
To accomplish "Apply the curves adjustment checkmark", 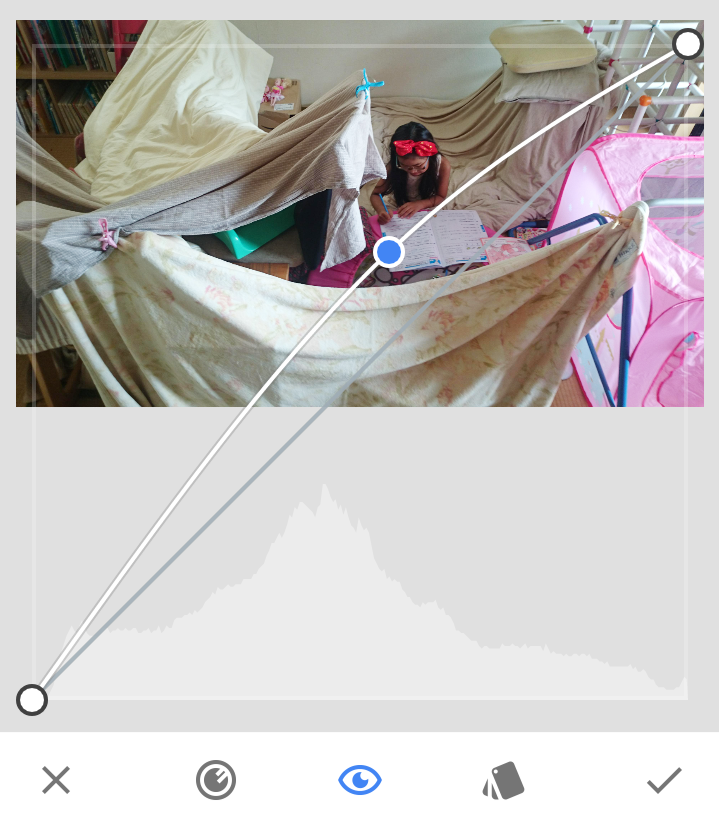I will tap(664, 780).
